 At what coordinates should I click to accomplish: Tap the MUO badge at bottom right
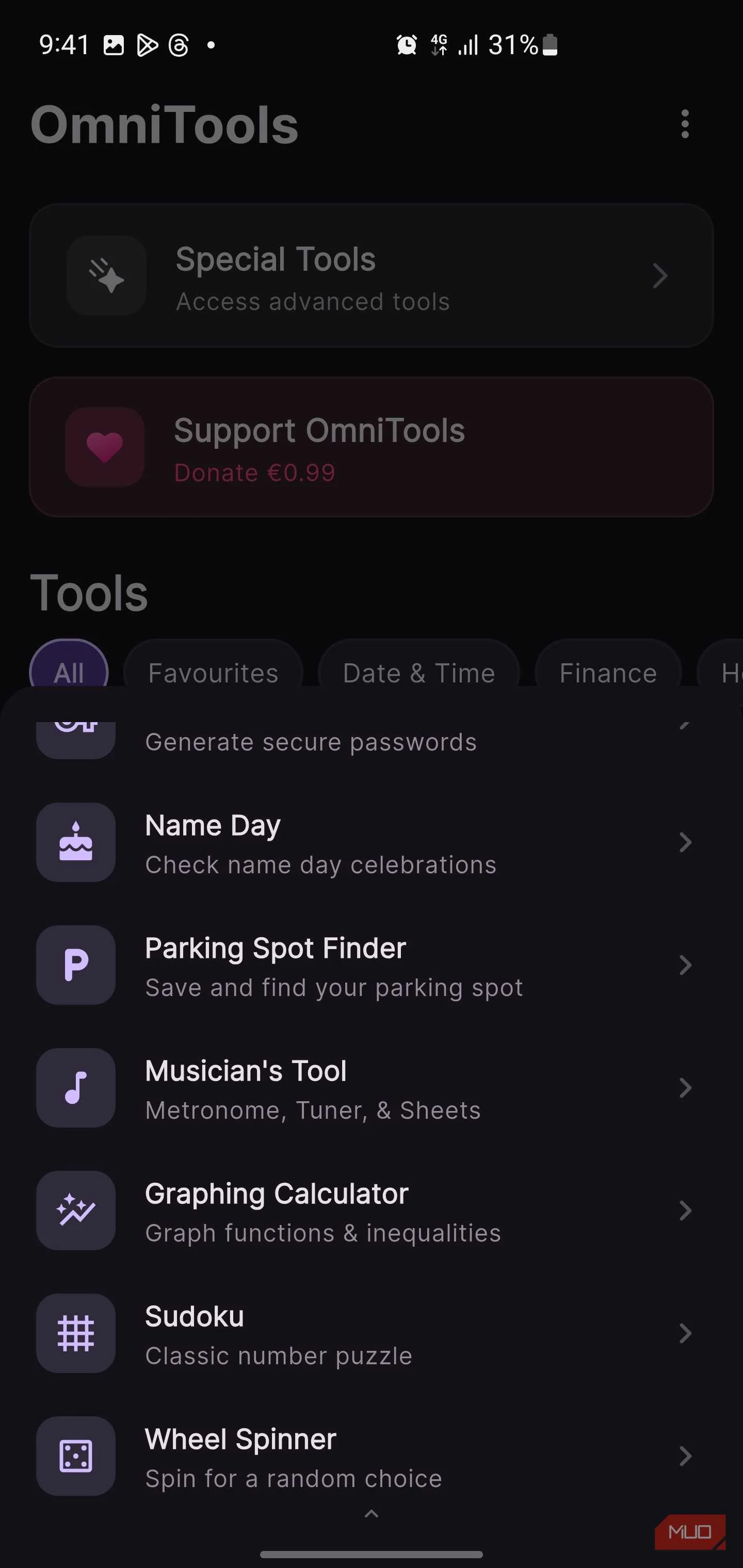(690, 1532)
